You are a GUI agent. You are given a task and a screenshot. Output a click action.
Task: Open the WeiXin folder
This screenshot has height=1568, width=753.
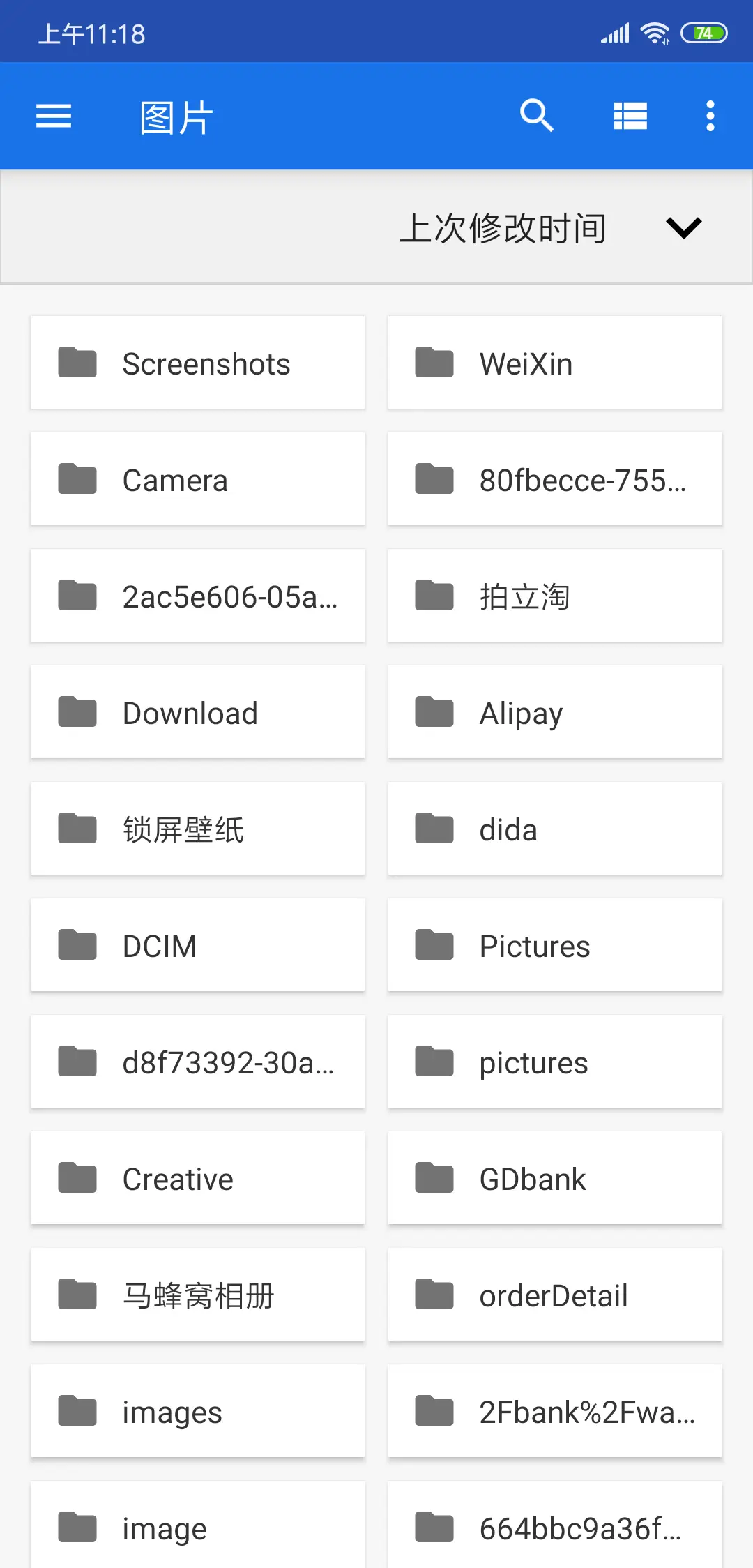tap(555, 363)
